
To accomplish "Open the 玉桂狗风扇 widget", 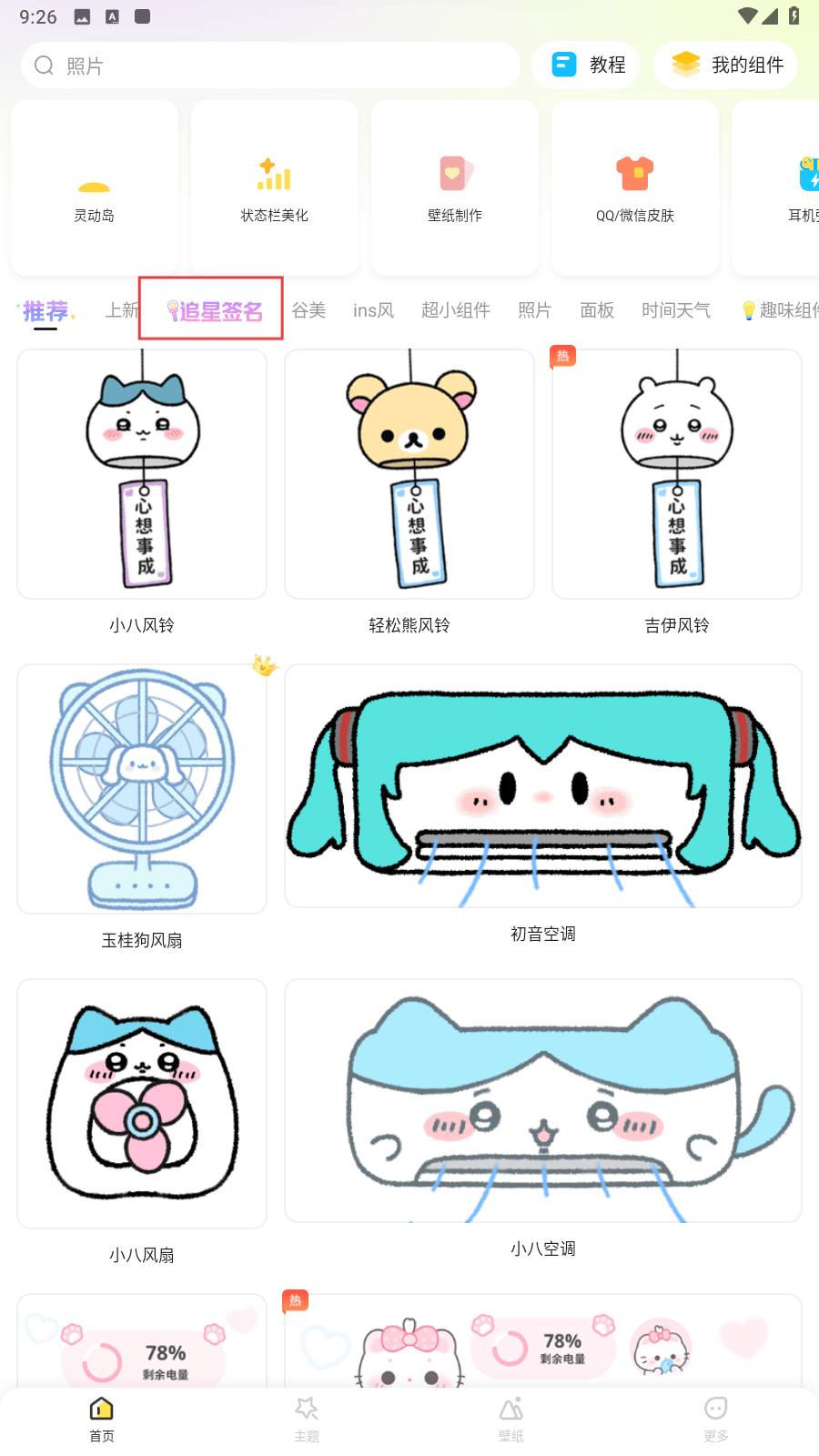I will click(142, 789).
